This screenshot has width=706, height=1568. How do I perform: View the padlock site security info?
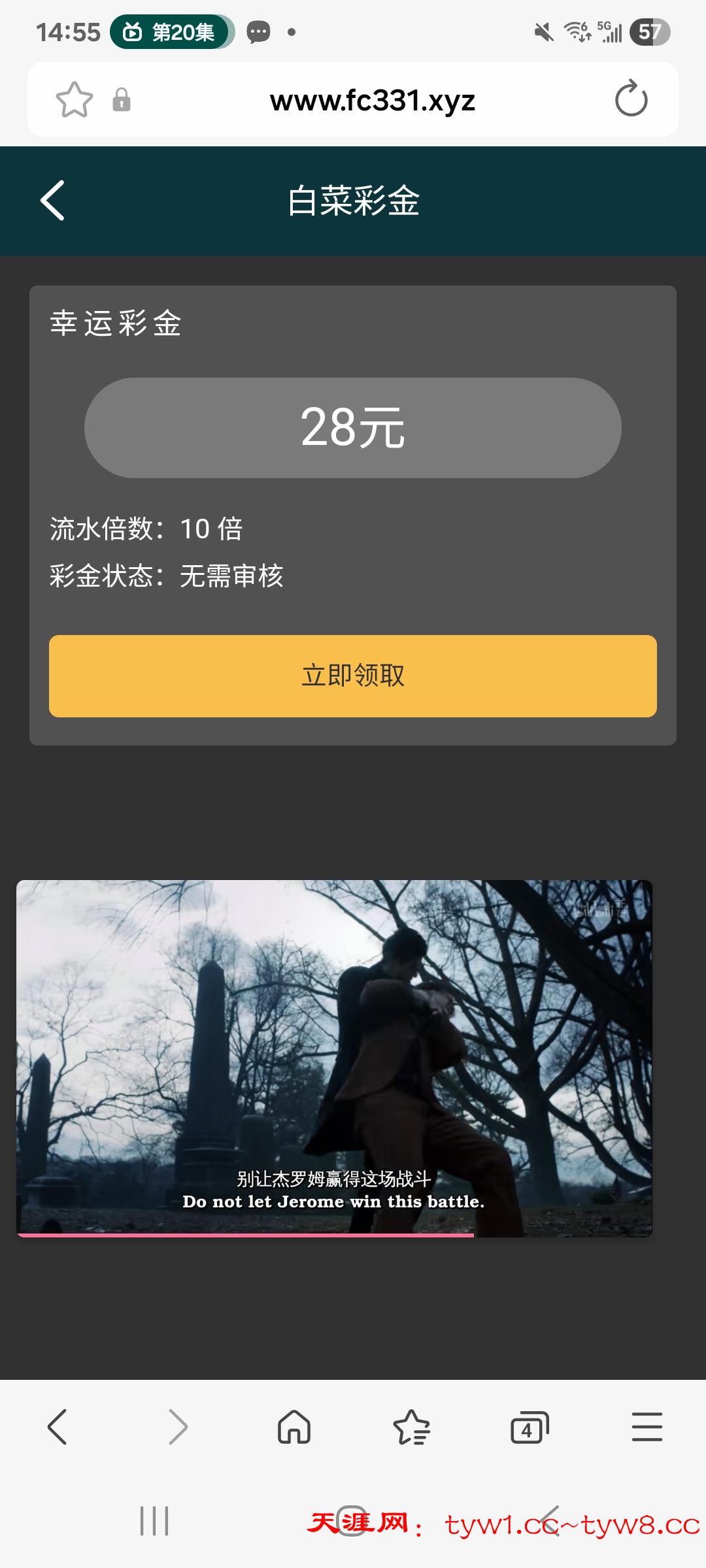coord(122,100)
